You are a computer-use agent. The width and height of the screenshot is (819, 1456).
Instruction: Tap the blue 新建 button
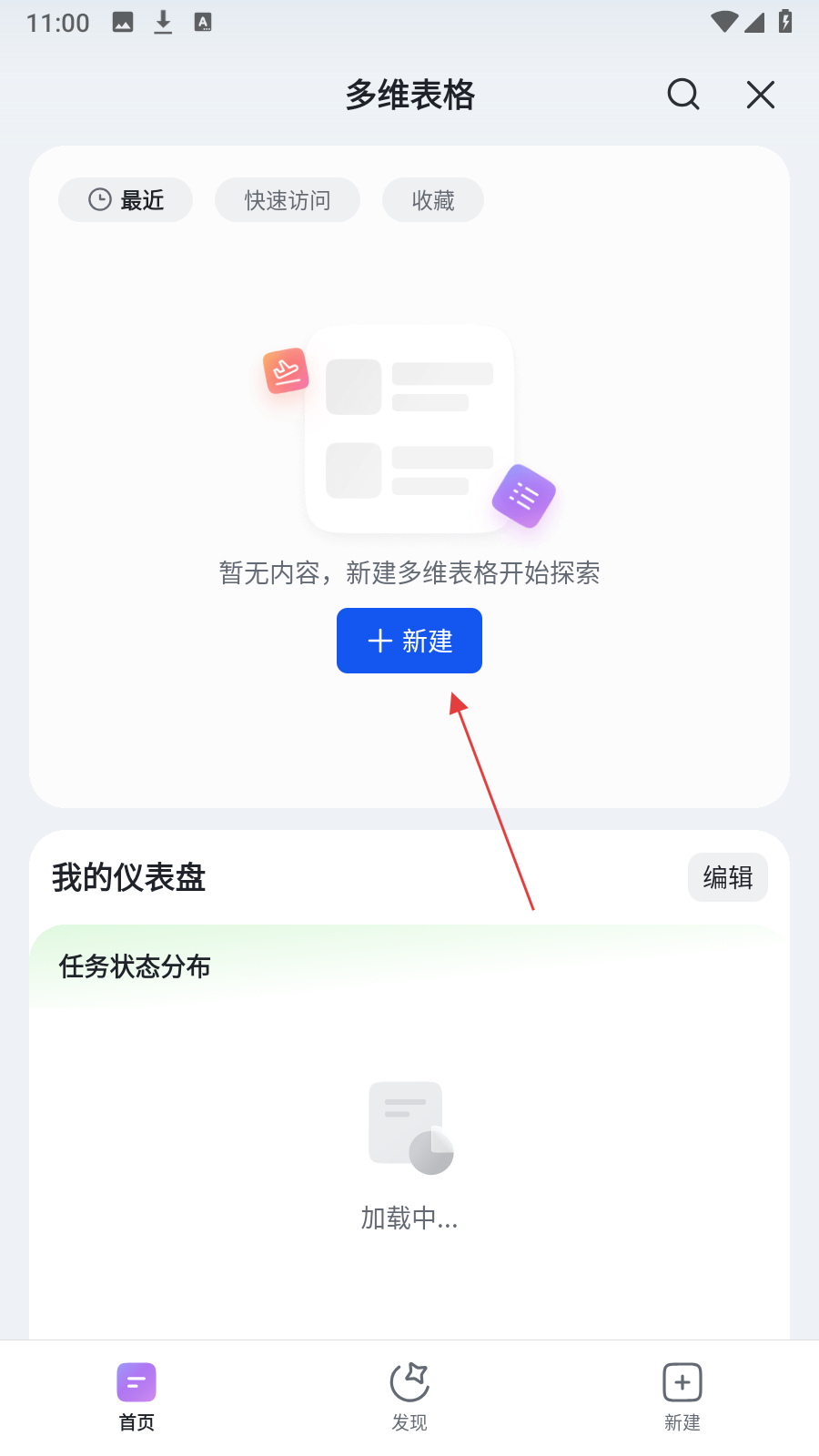click(x=409, y=641)
